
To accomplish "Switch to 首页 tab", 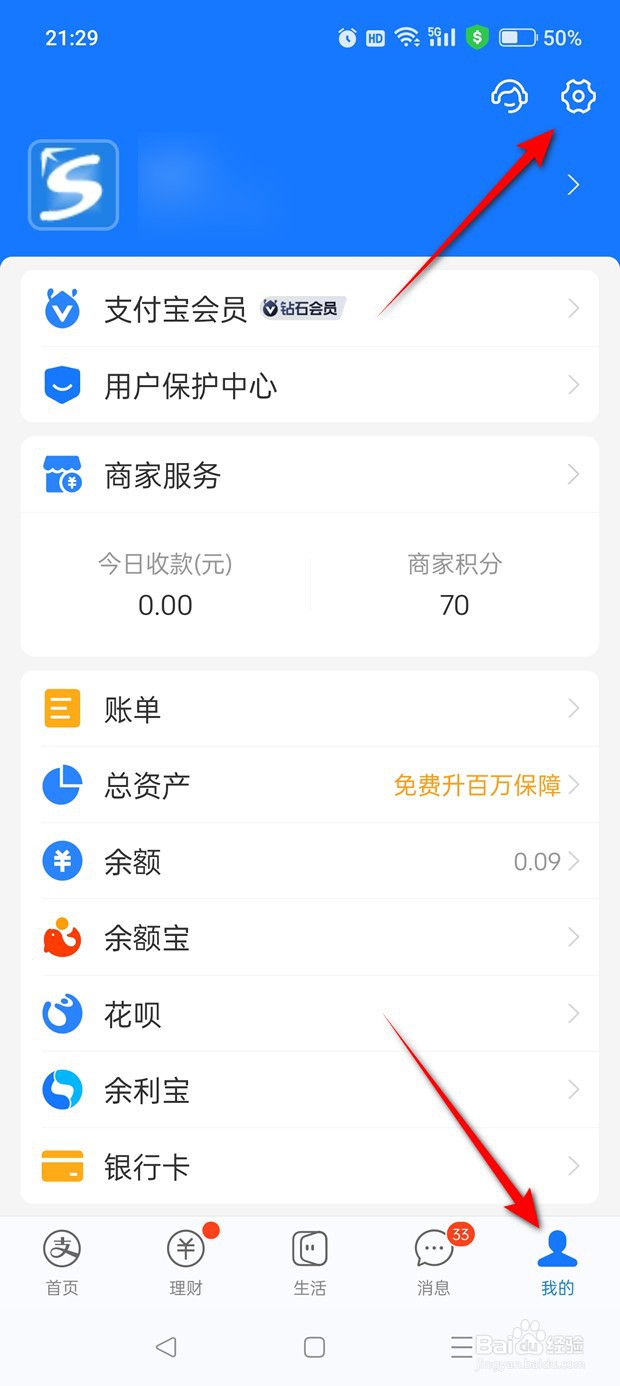I will tap(62, 1262).
